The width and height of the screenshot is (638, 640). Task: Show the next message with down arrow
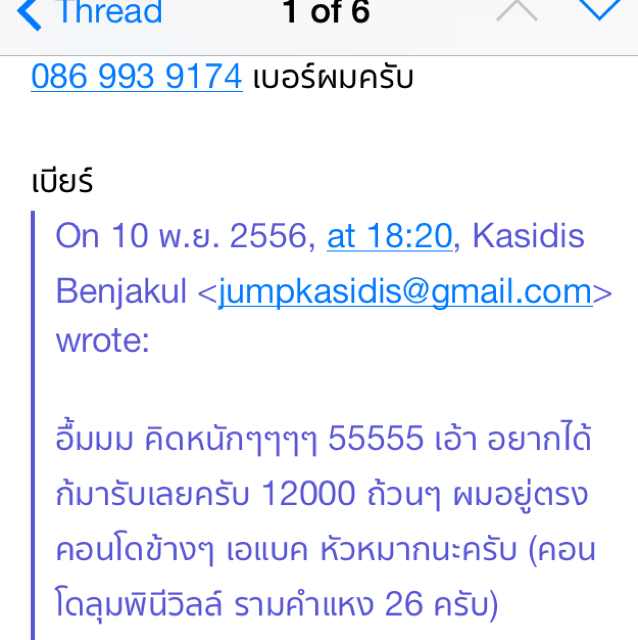pyautogui.click(x=602, y=11)
